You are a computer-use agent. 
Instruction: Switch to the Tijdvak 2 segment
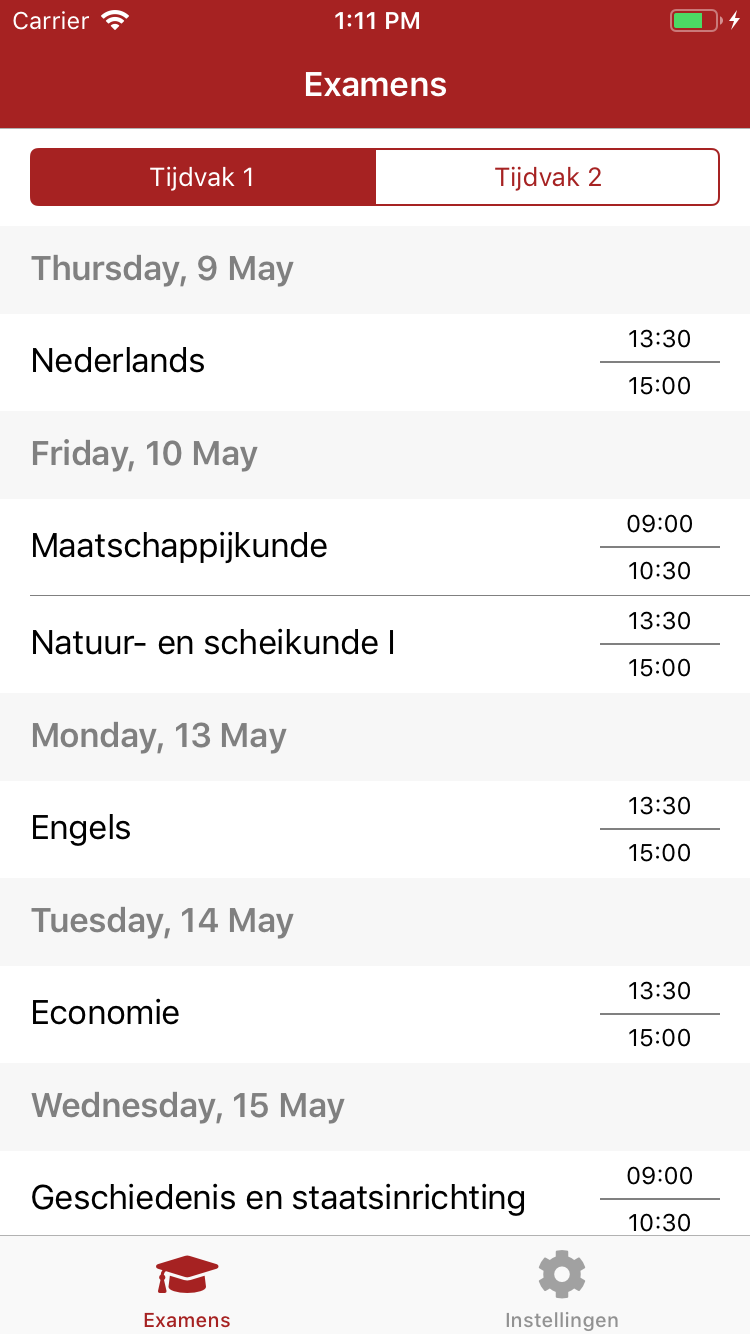click(x=547, y=178)
